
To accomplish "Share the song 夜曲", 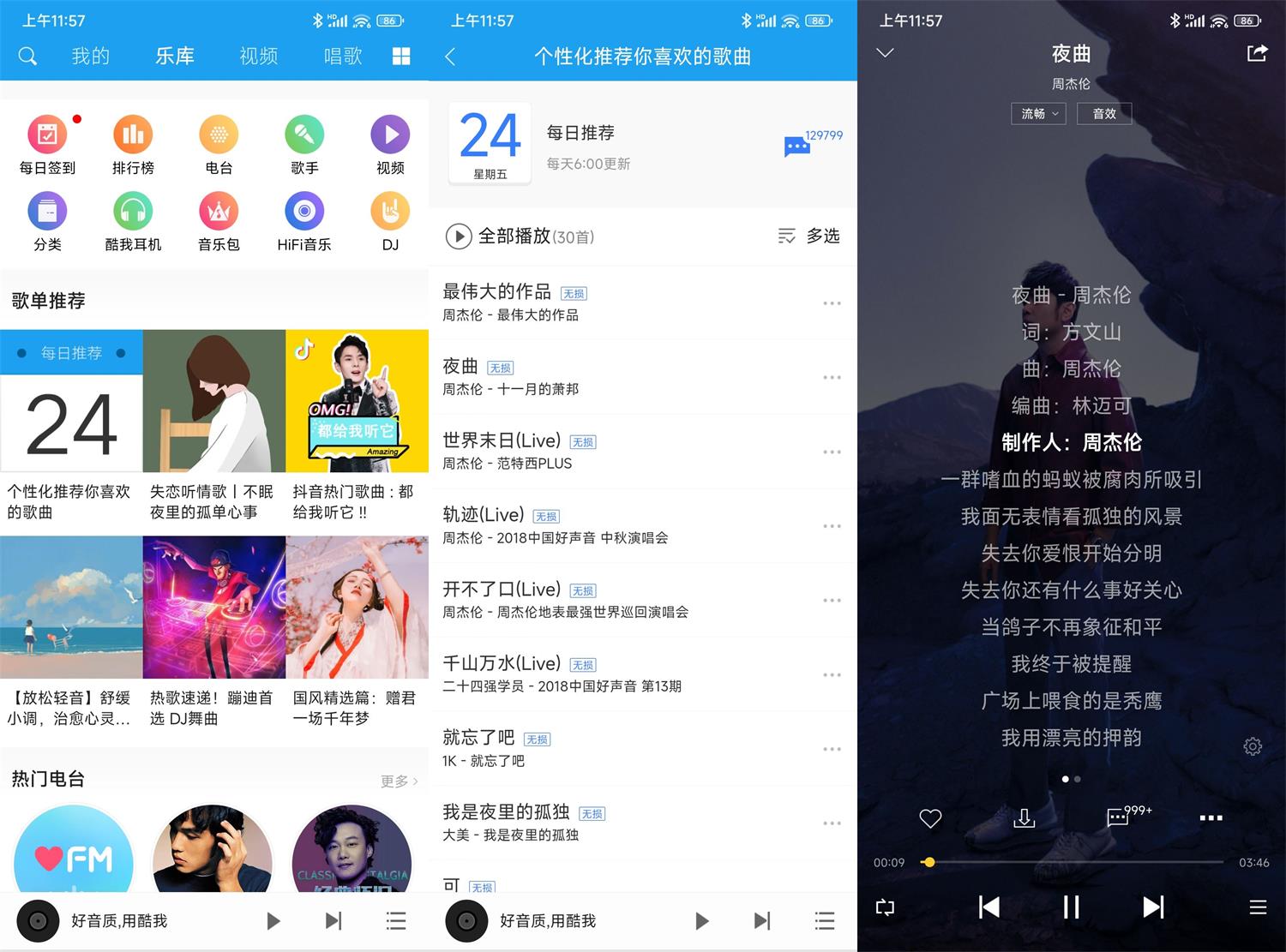I will pos(1256,54).
